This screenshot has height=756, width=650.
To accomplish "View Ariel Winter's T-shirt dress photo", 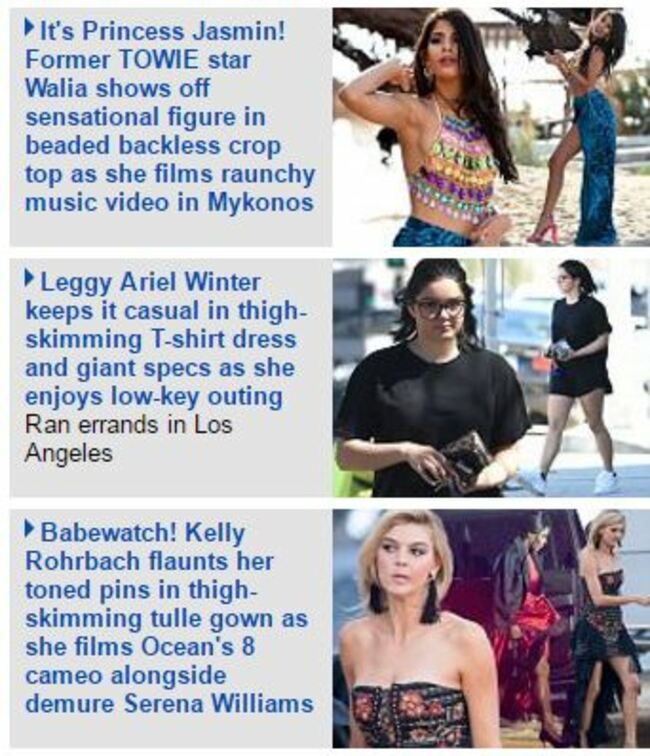I will 490,378.
